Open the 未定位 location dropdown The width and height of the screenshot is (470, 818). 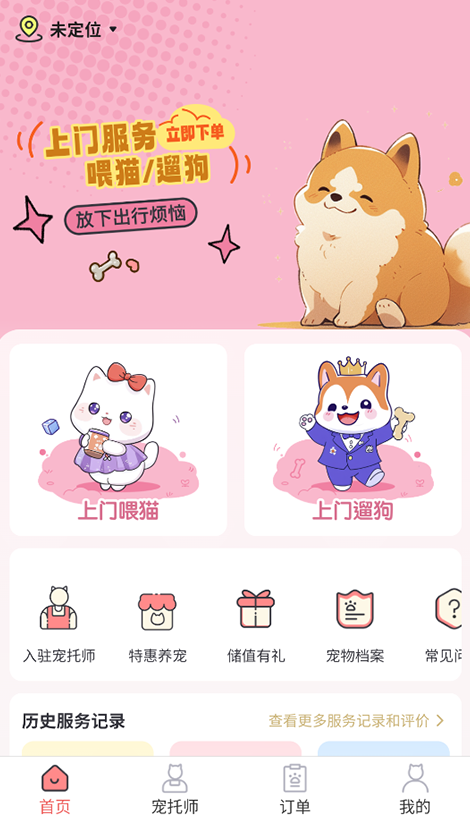click(66, 29)
